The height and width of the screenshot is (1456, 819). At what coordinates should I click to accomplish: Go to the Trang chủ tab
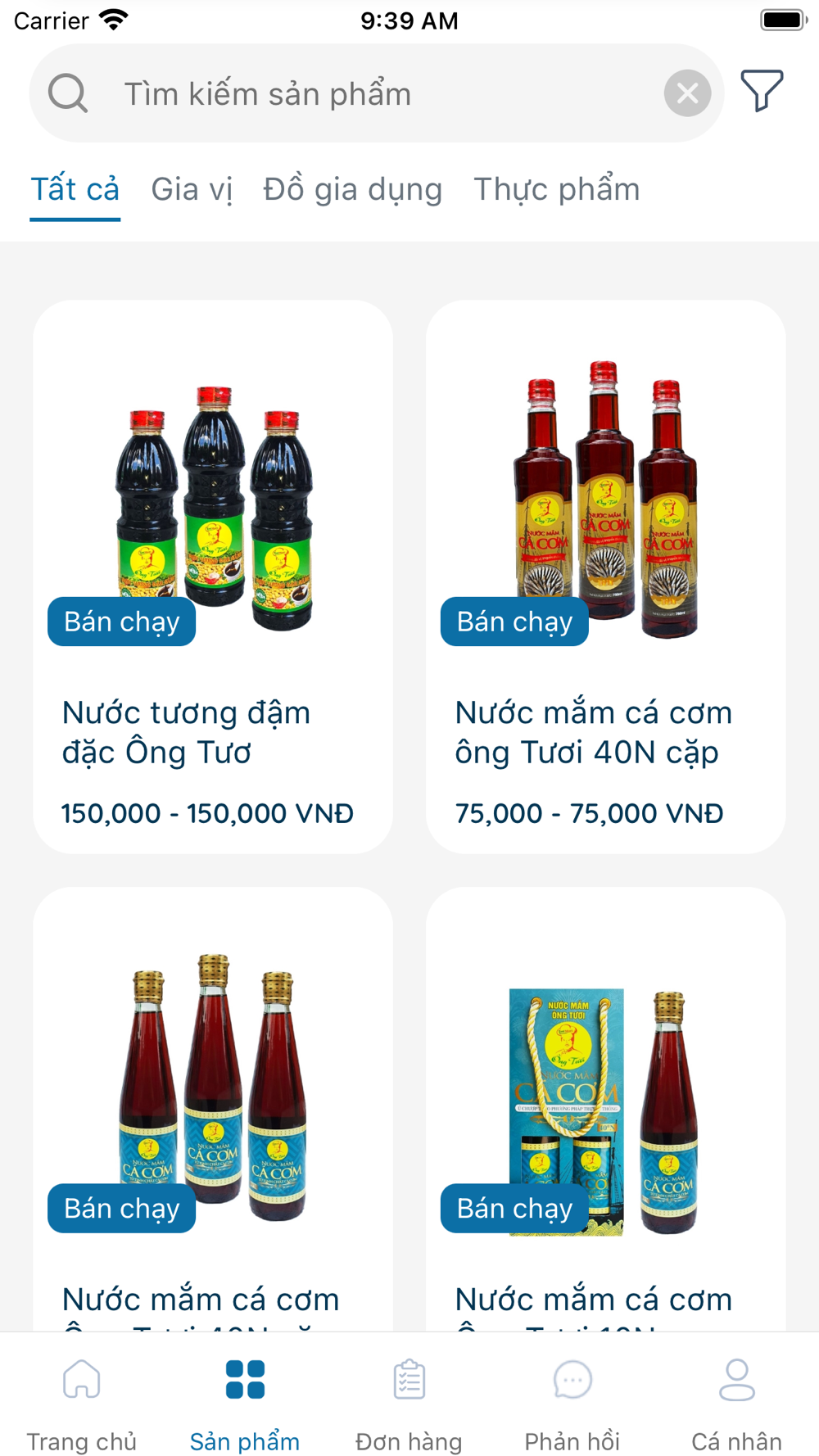click(82, 1404)
